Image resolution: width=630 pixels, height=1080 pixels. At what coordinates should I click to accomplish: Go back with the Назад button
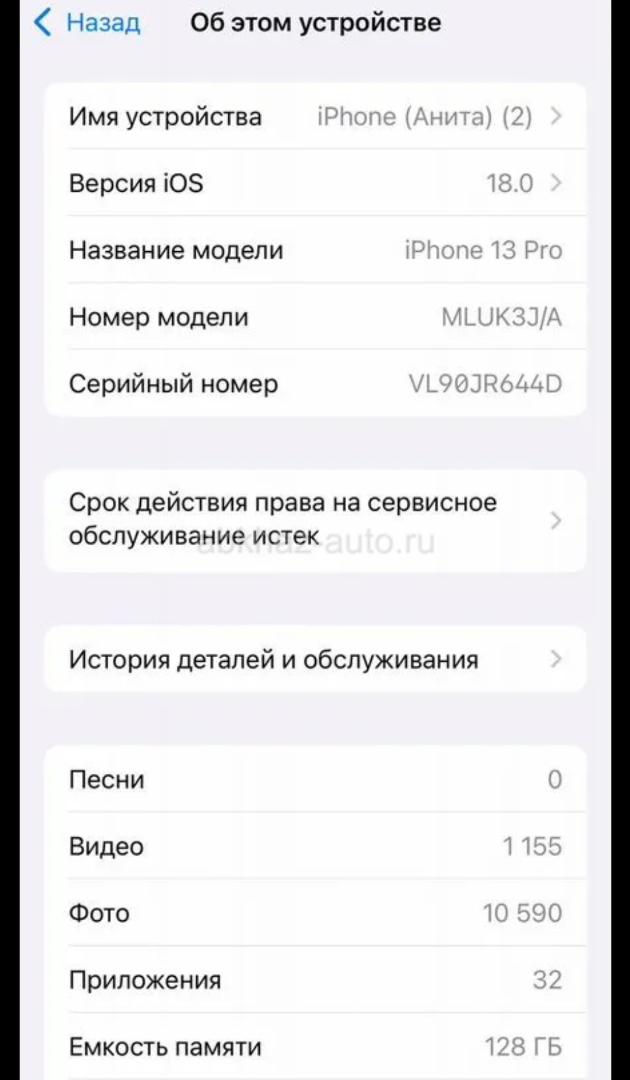[x=87, y=23]
